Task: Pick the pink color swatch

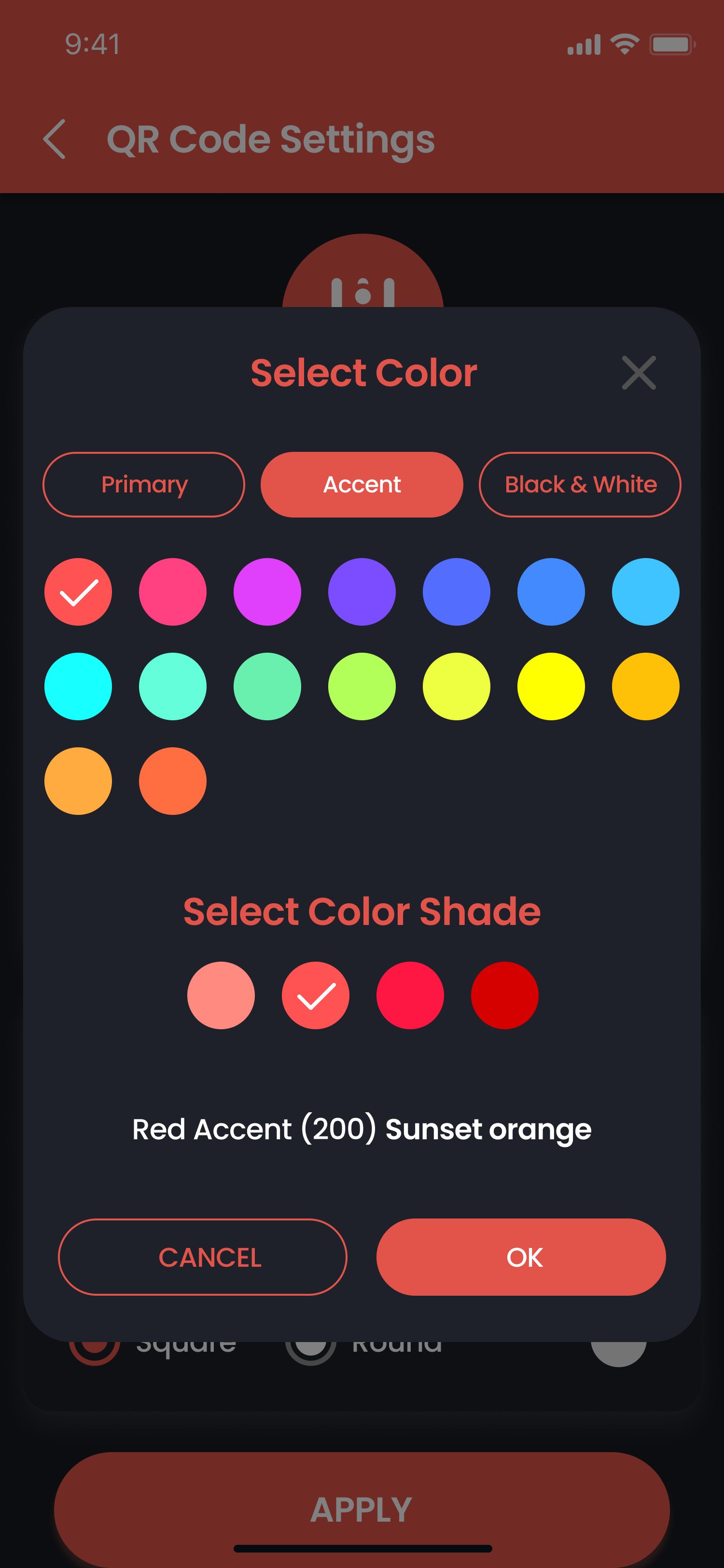Action: pyautogui.click(x=173, y=592)
